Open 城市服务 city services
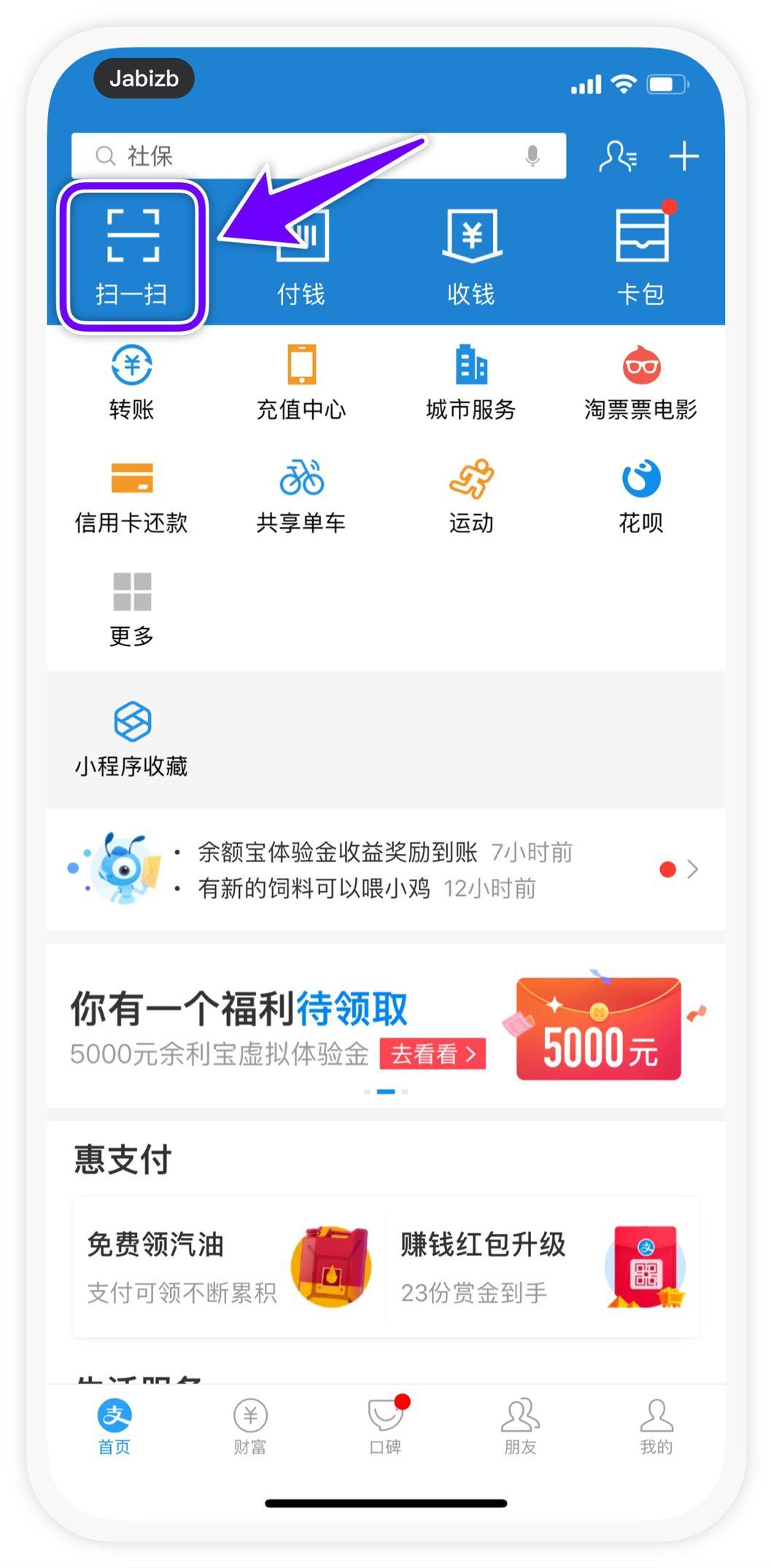The width and height of the screenshot is (771, 1568). pyautogui.click(x=471, y=383)
